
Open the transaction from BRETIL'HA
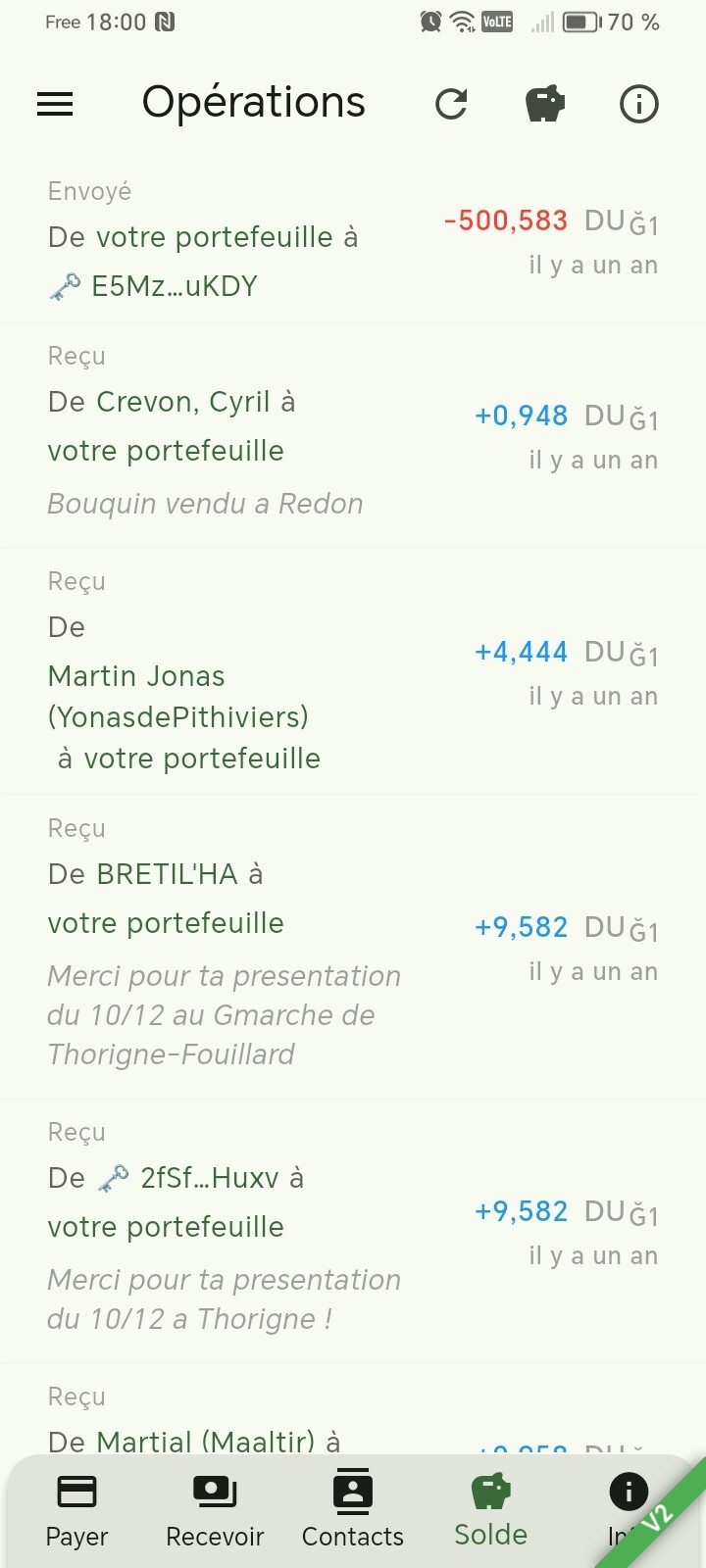[353, 948]
